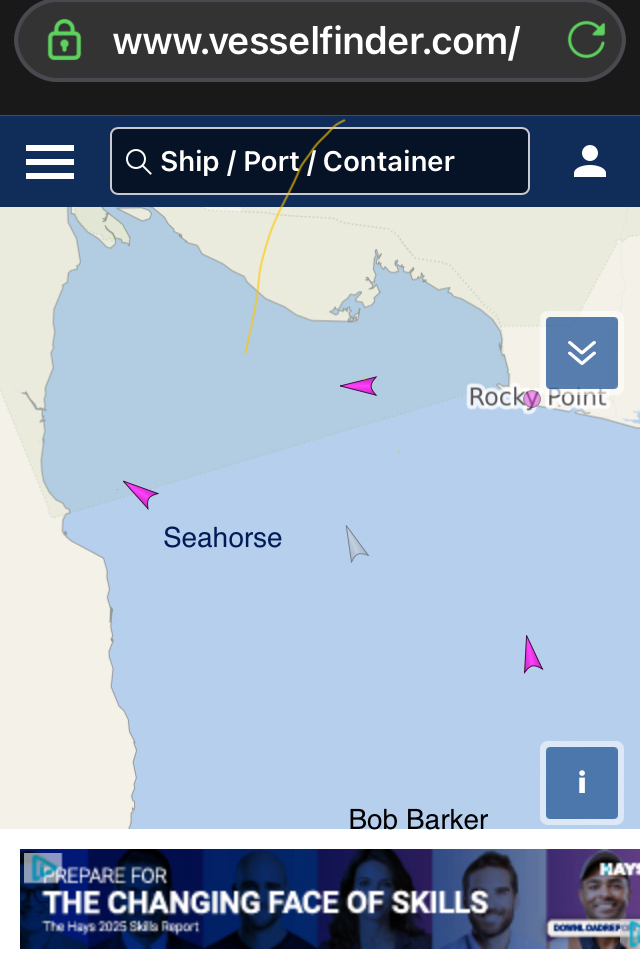640x960 pixels.
Task: Open the Hays Skills Report ad banner
Action: [320, 898]
